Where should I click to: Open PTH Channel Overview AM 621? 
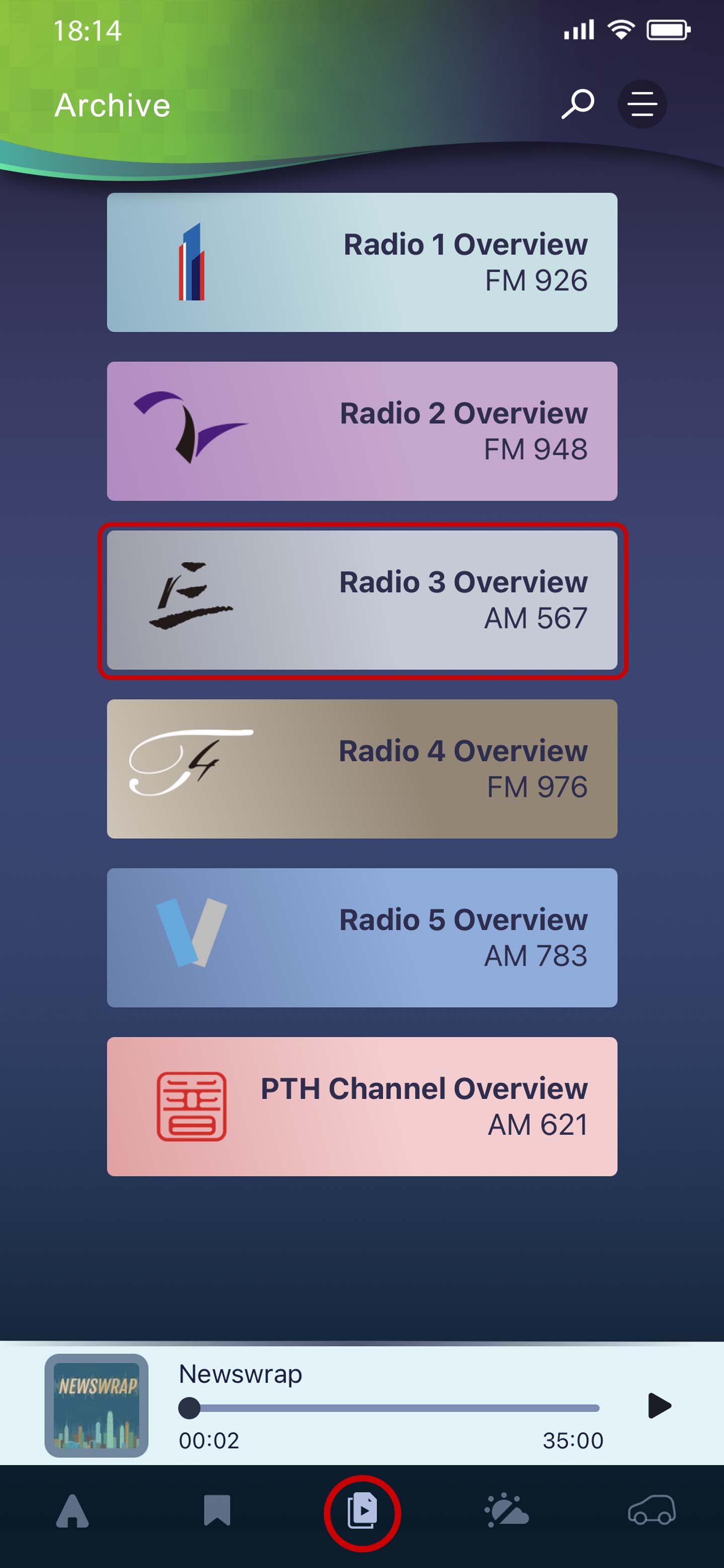361,1106
